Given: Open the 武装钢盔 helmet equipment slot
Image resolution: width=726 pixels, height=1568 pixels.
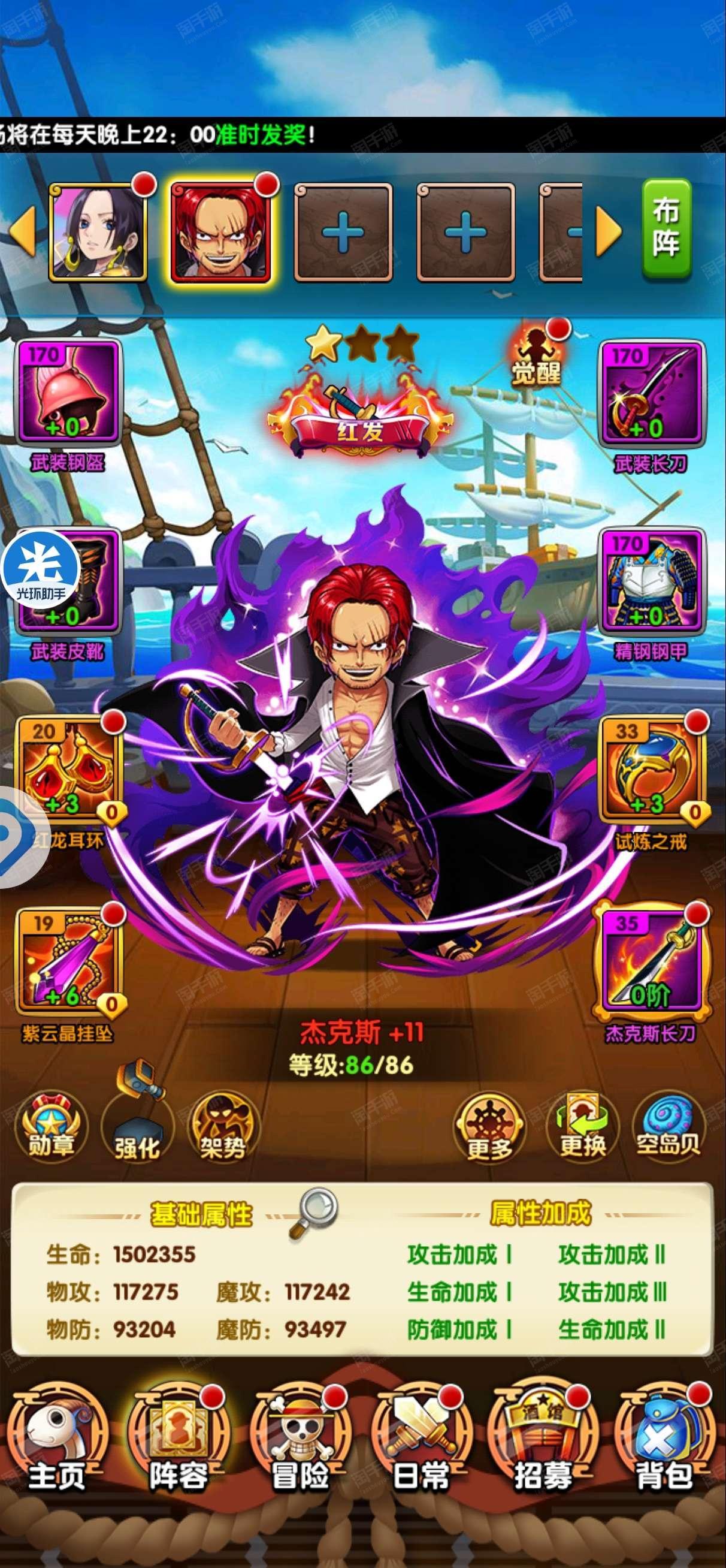Looking at the screenshot, I should tap(68, 391).
